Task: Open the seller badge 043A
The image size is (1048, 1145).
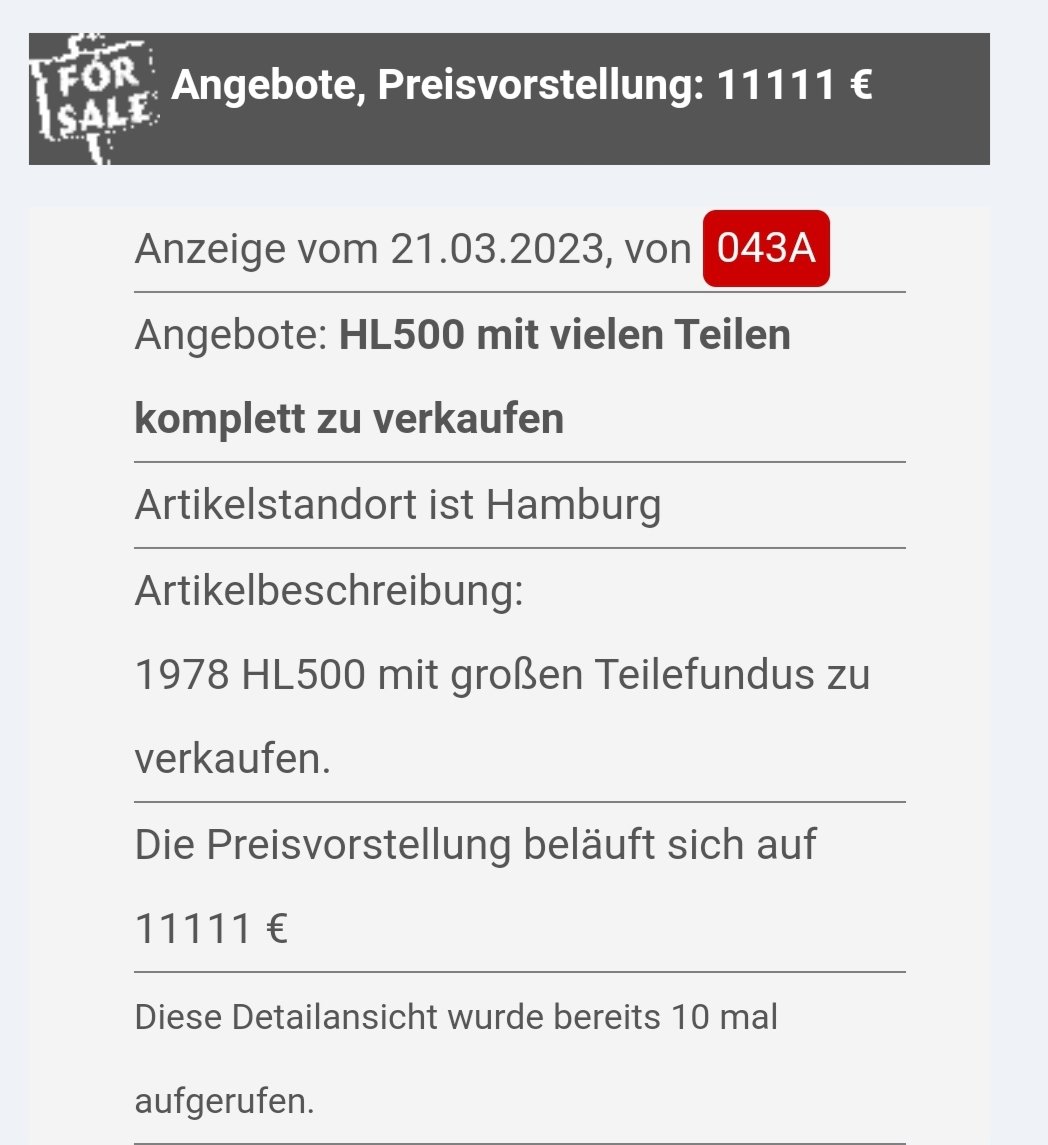Action: click(766, 249)
